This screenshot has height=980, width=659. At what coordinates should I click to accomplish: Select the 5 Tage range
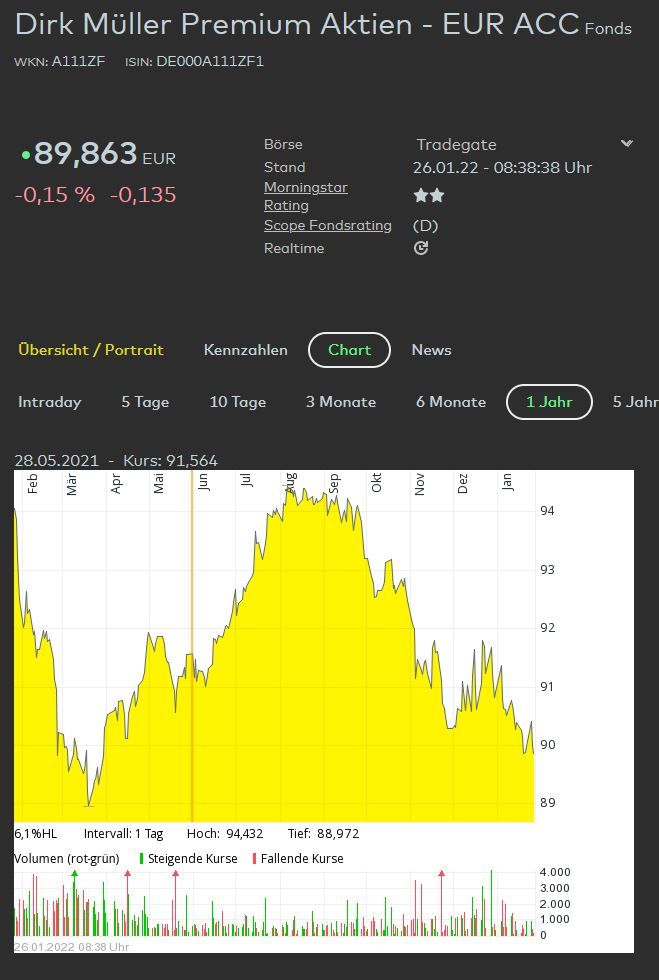(x=145, y=402)
